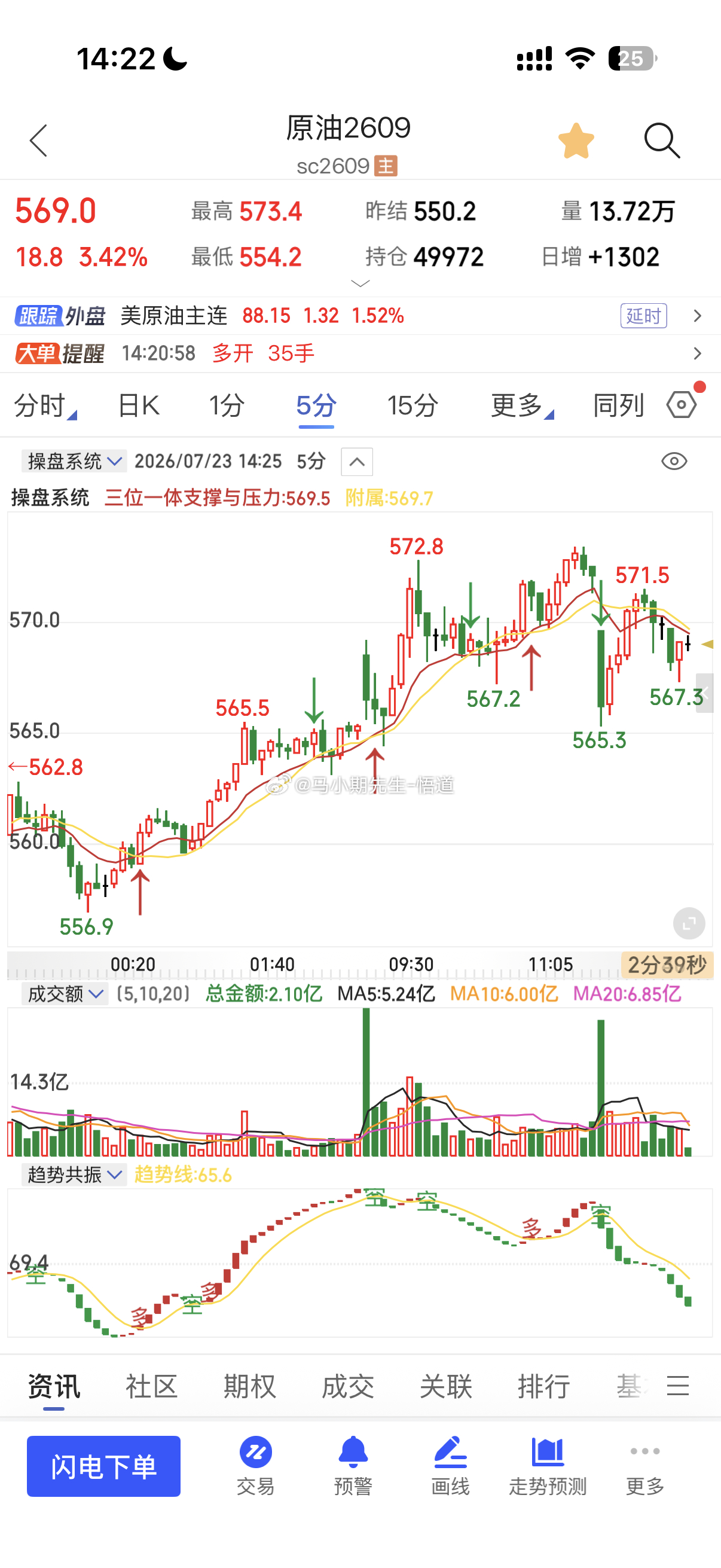Screen dimensions: 721x1568
Task: Switch to the 15分 chart tab
Action: point(413,405)
